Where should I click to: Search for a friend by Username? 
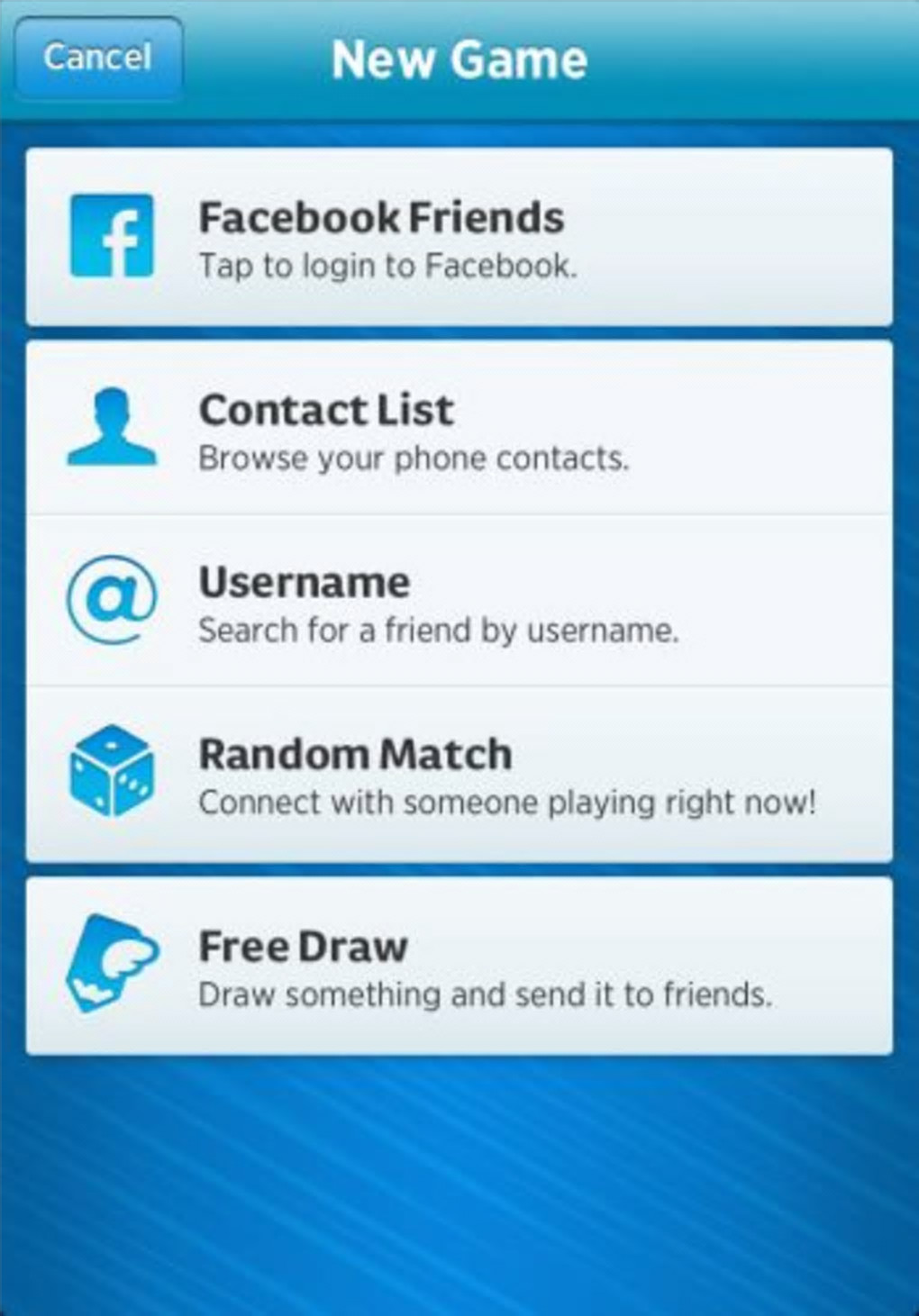pyautogui.click(x=459, y=602)
